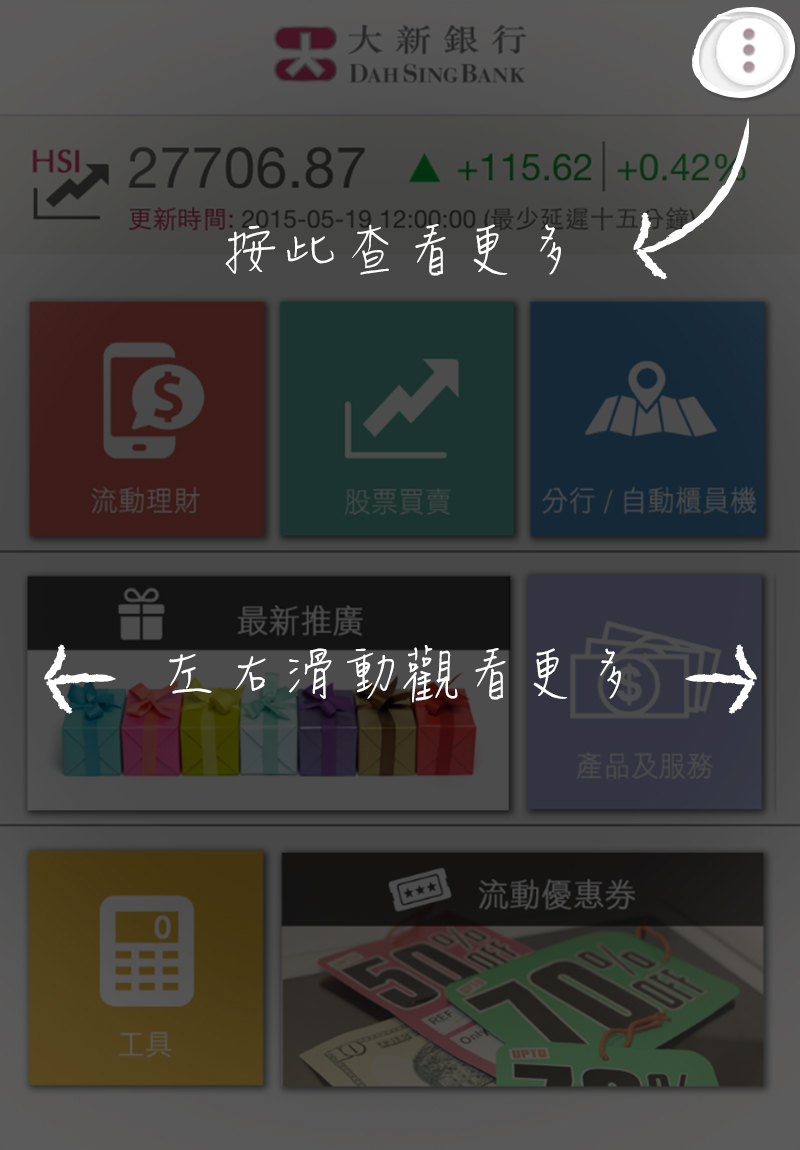The height and width of the screenshot is (1150, 800).
Task: Open the 產品及服務 products and services tile
Action: pos(645,692)
